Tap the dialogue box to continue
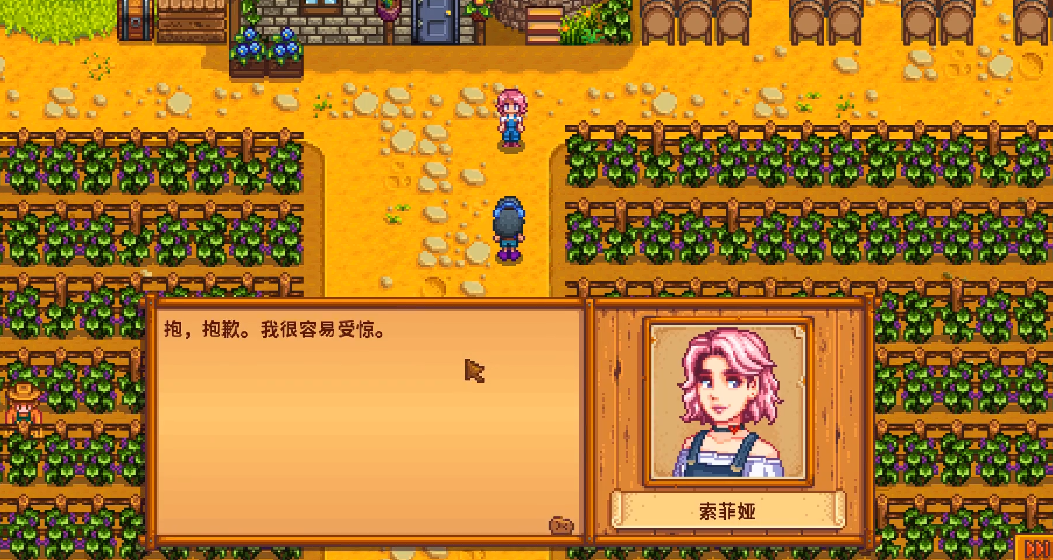Image resolution: width=1053 pixels, height=560 pixels. pos(366,420)
